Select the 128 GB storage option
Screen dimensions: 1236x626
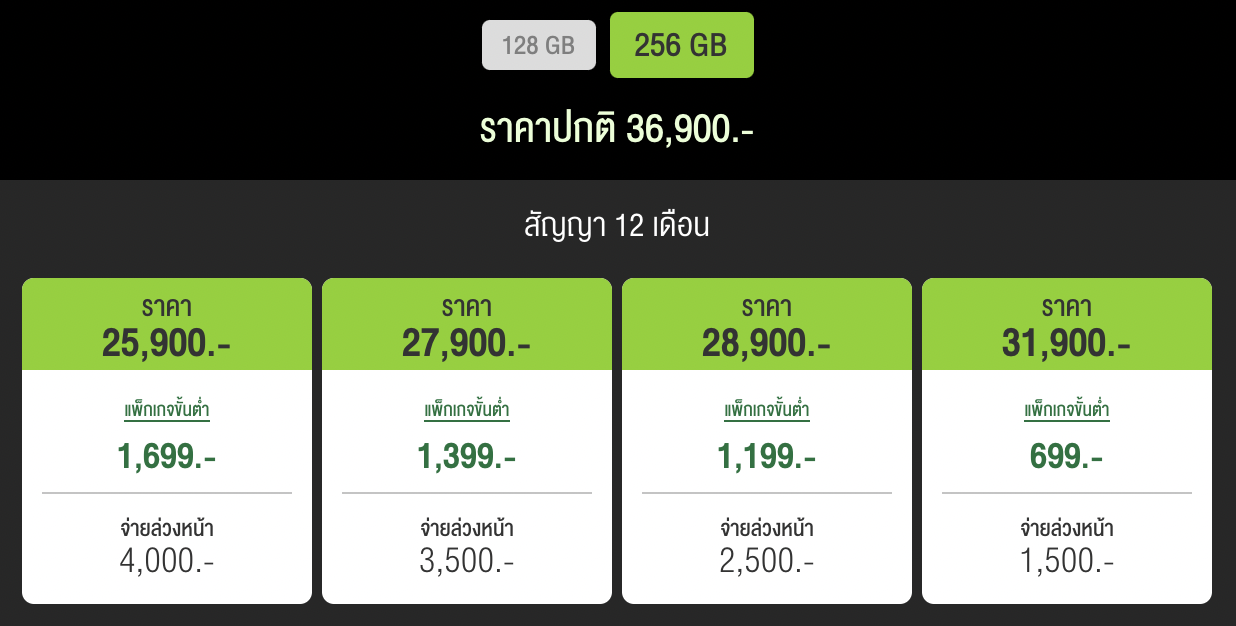click(x=538, y=46)
